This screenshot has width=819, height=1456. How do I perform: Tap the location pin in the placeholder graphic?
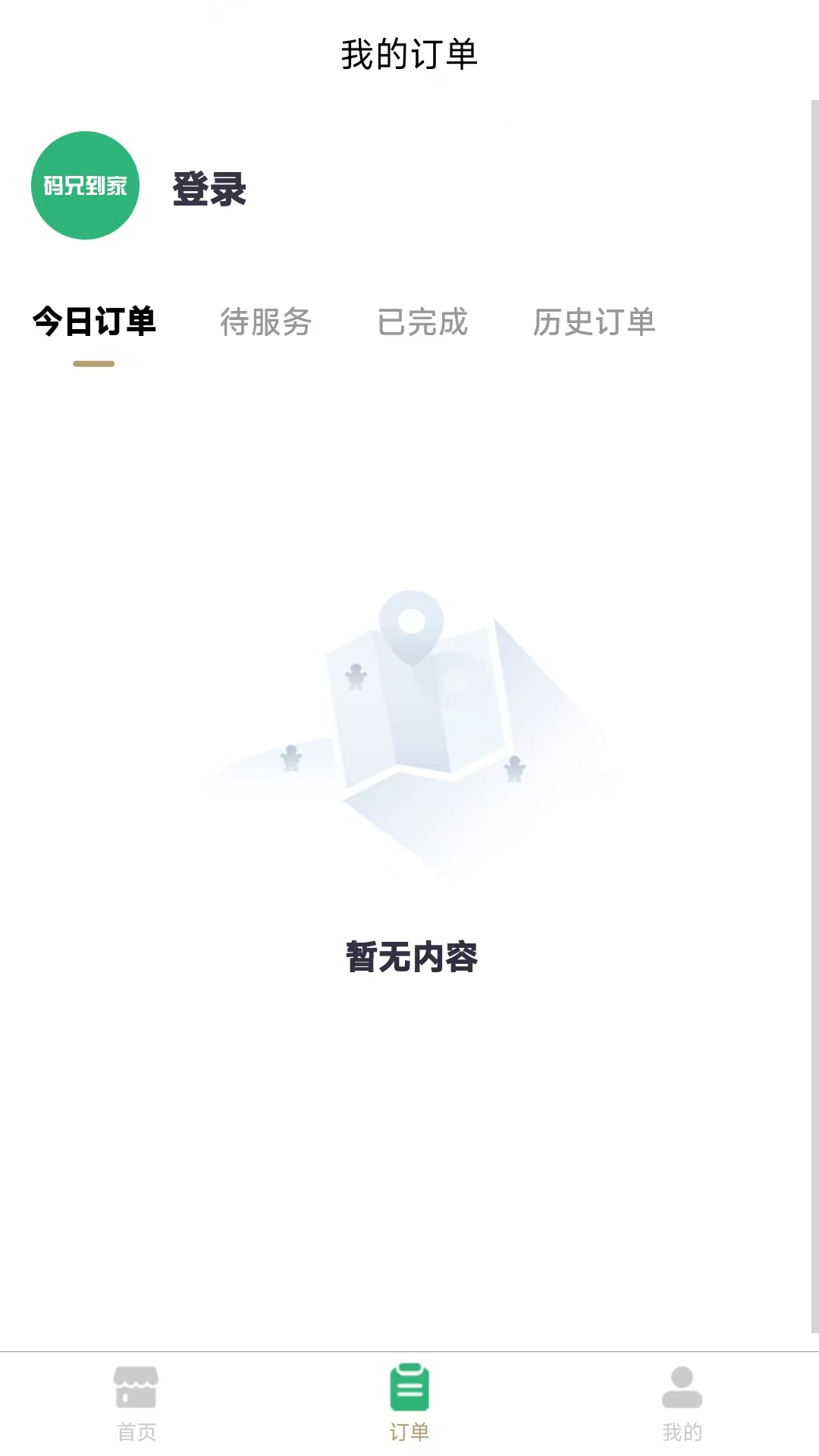[x=412, y=629]
